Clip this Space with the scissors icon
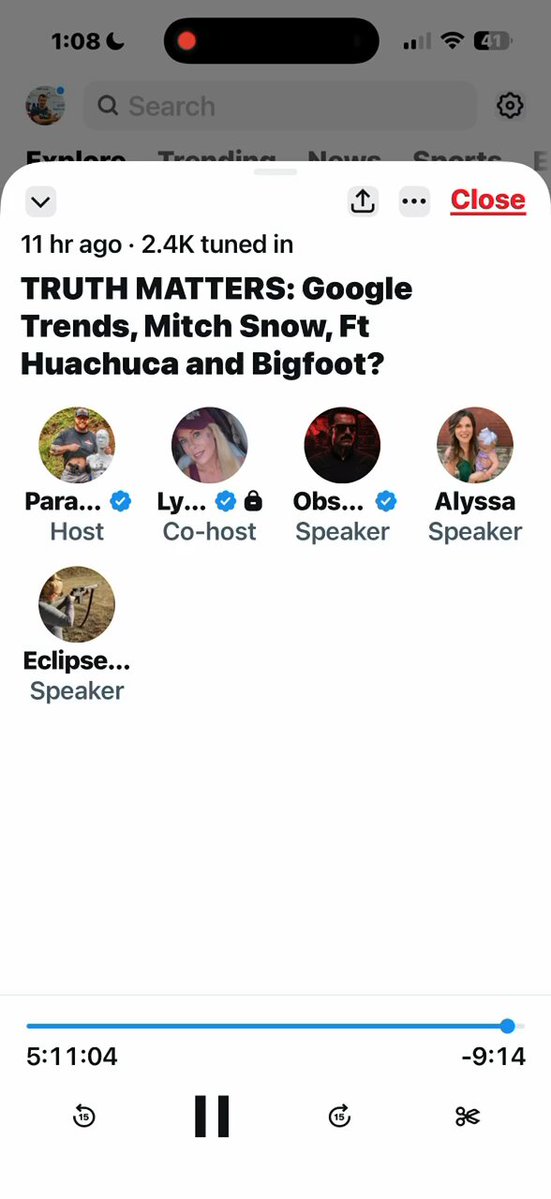Image resolution: width=551 pixels, height=1199 pixels. (467, 1117)
